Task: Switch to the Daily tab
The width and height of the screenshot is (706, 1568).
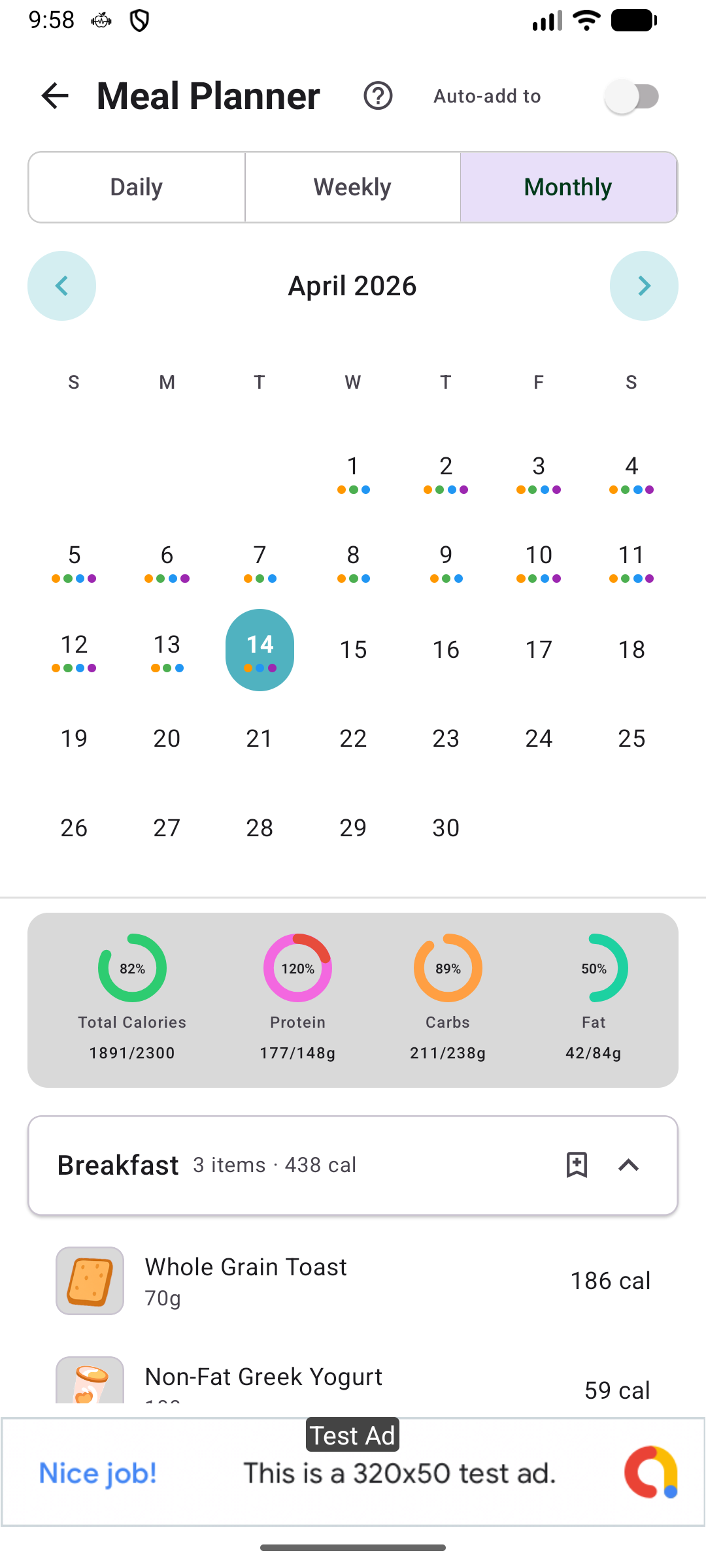Action: 136,187
